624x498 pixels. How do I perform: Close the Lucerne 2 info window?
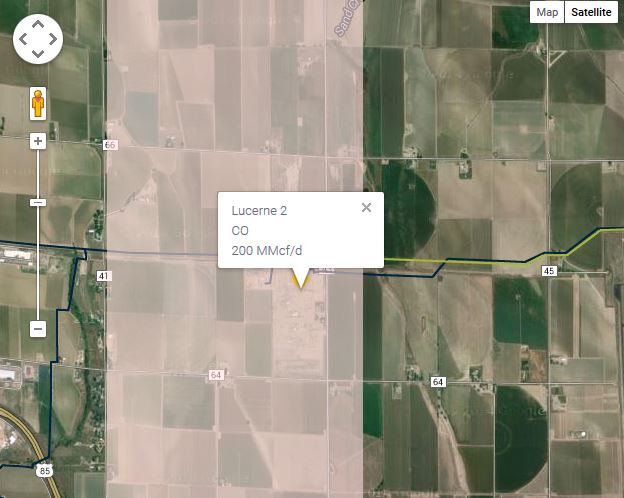(366, 207)
